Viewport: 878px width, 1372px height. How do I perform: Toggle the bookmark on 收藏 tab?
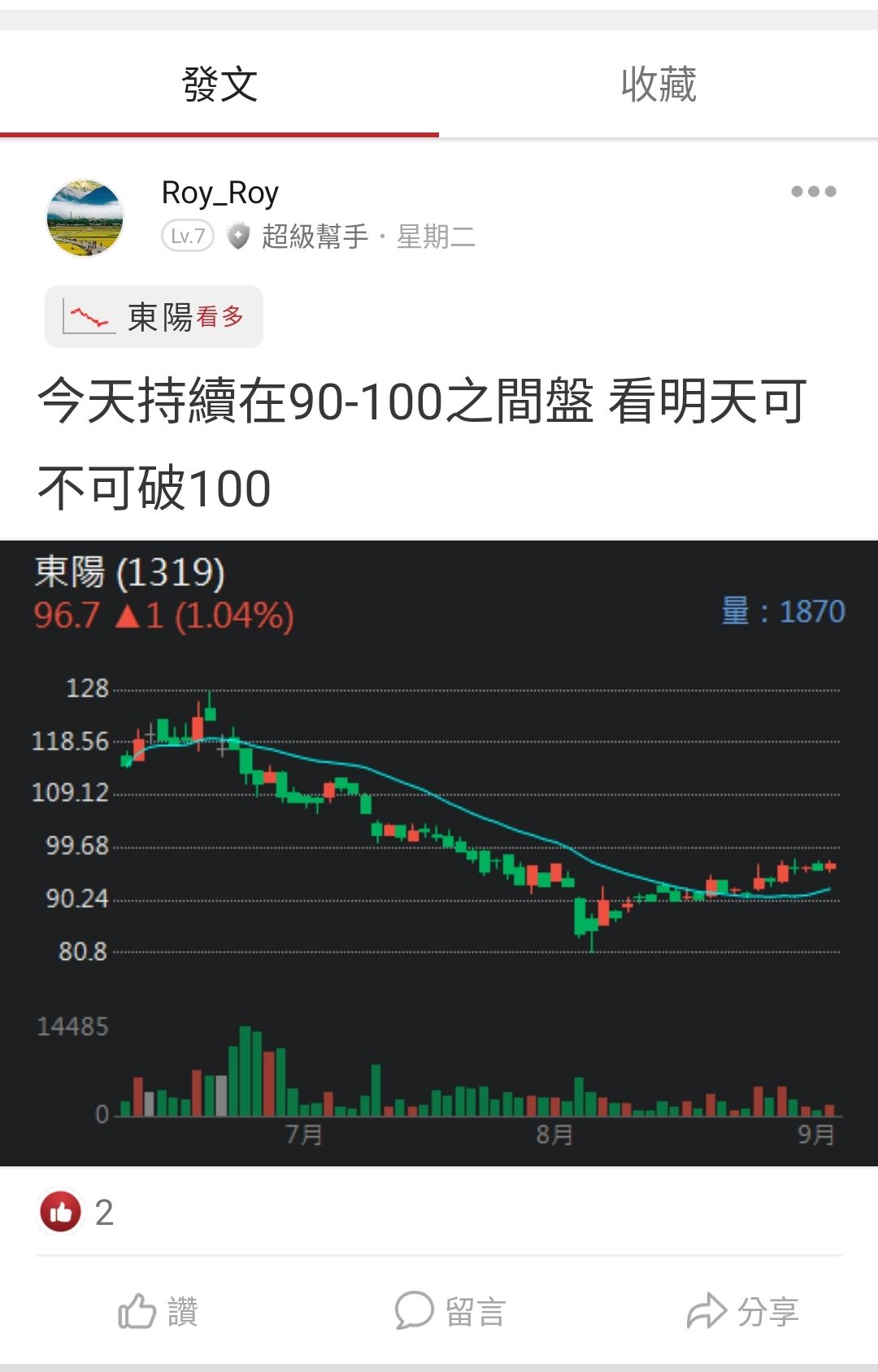(658, 87)
